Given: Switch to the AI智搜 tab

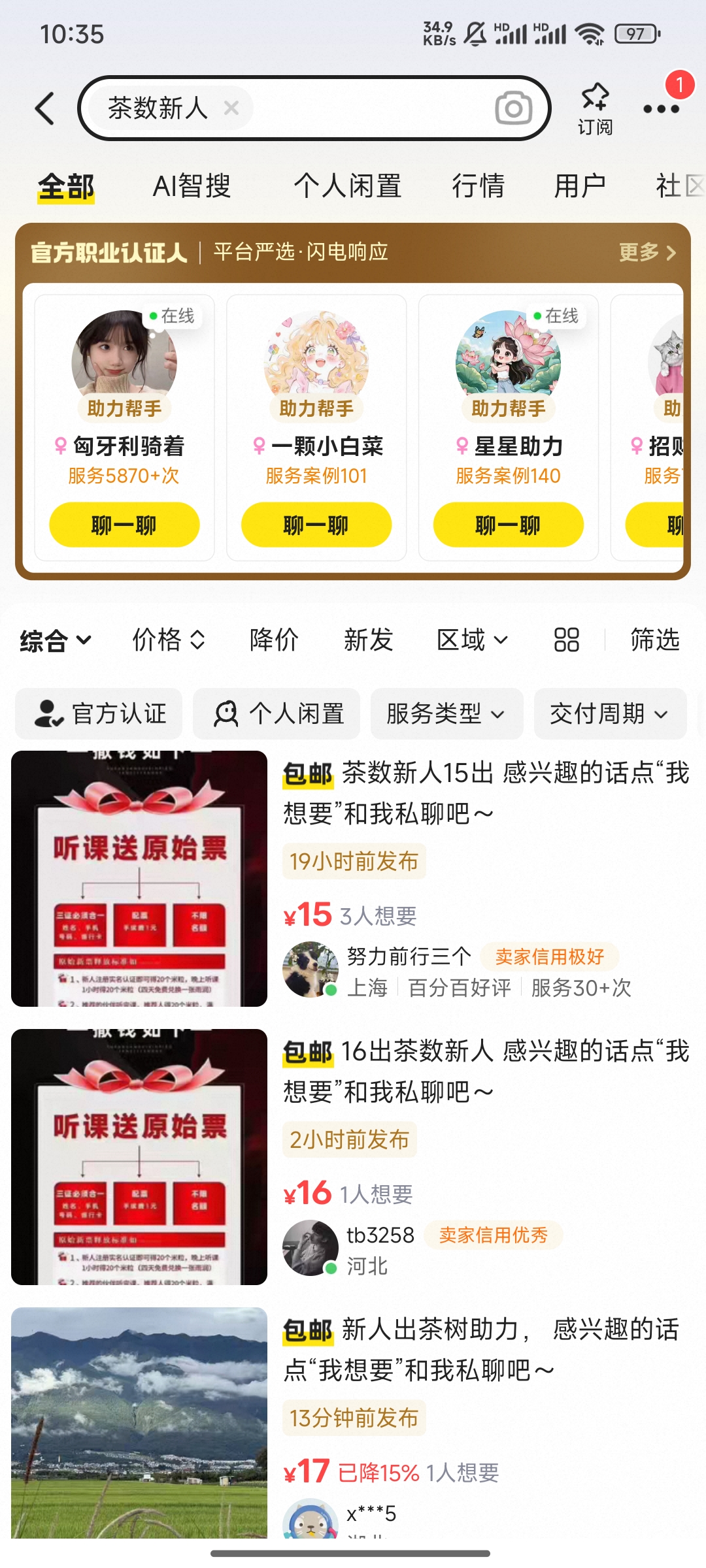Looking at the screenshot, I should (x=192, y=186).
